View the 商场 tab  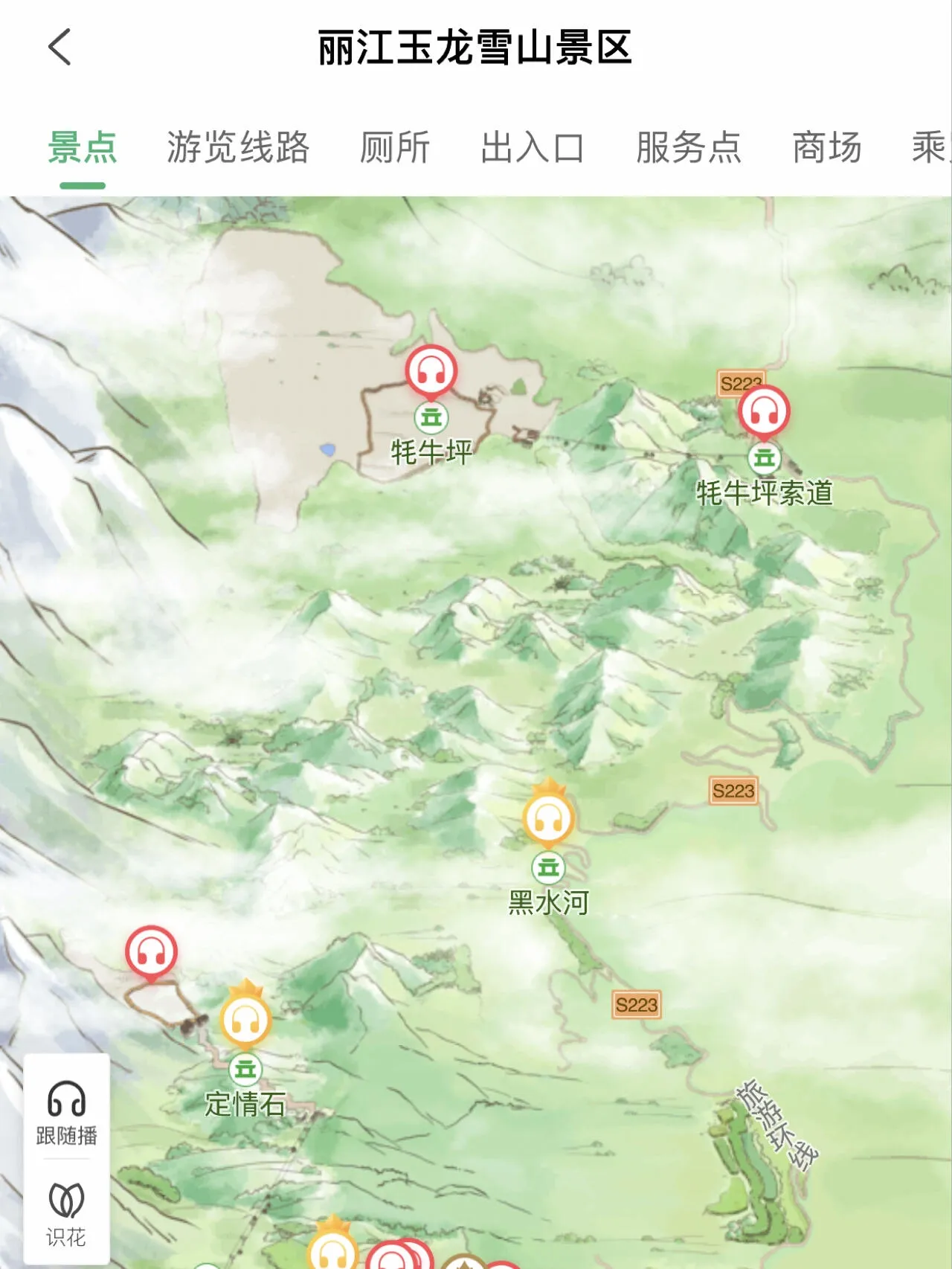pos(827,147)
